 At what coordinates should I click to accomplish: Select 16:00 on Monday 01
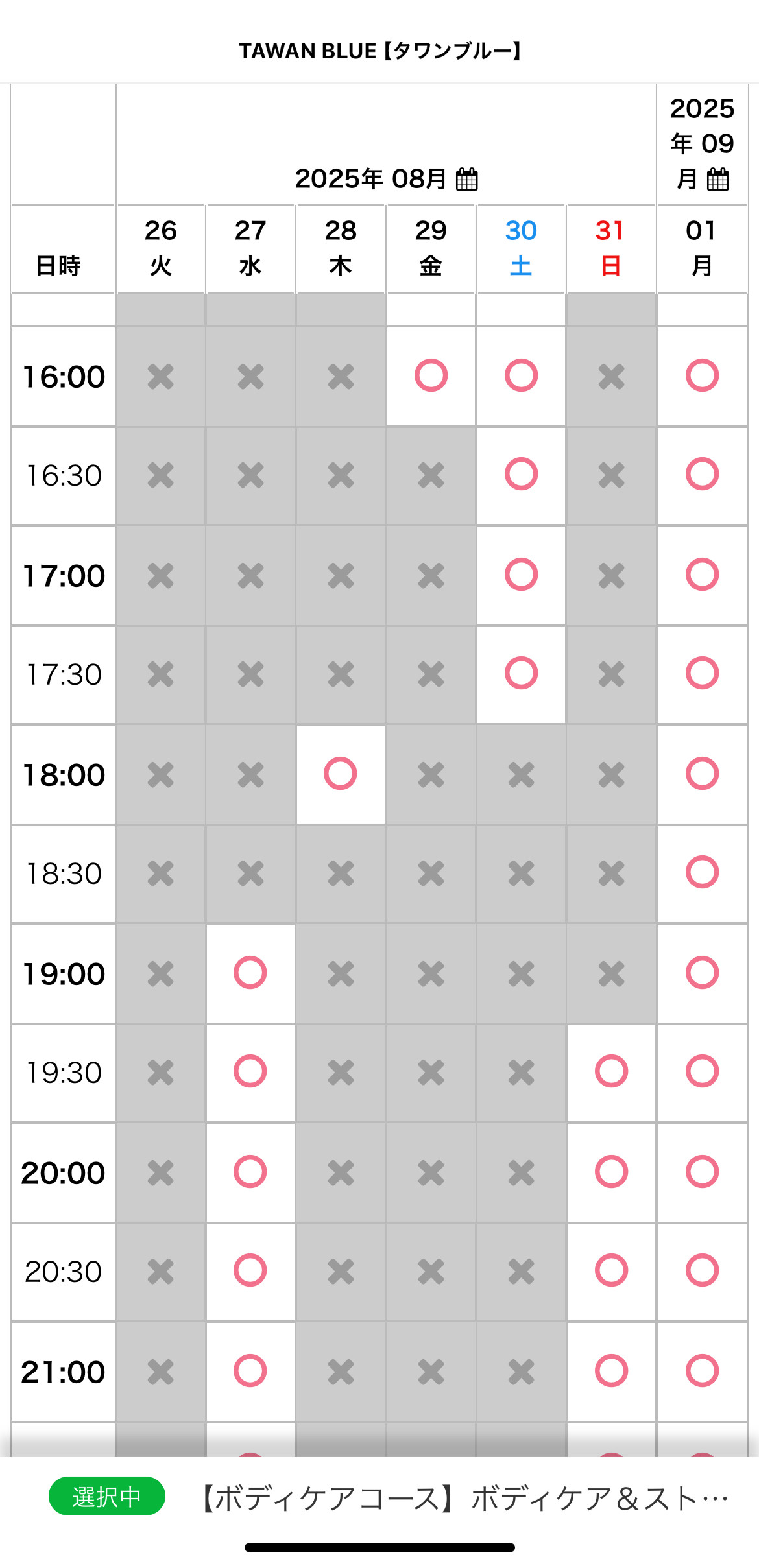click(702, 376)
